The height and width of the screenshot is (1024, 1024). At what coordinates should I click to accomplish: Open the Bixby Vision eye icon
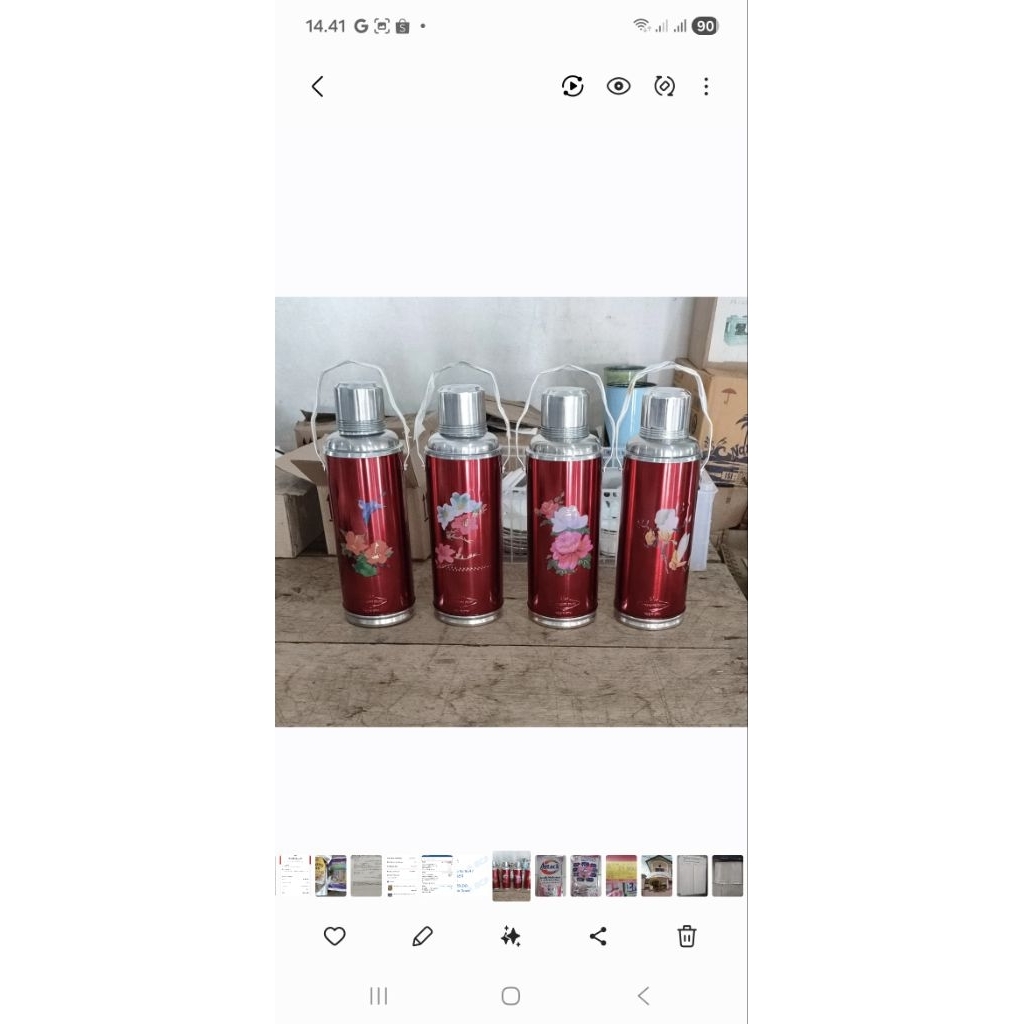[x=619, y=86]
